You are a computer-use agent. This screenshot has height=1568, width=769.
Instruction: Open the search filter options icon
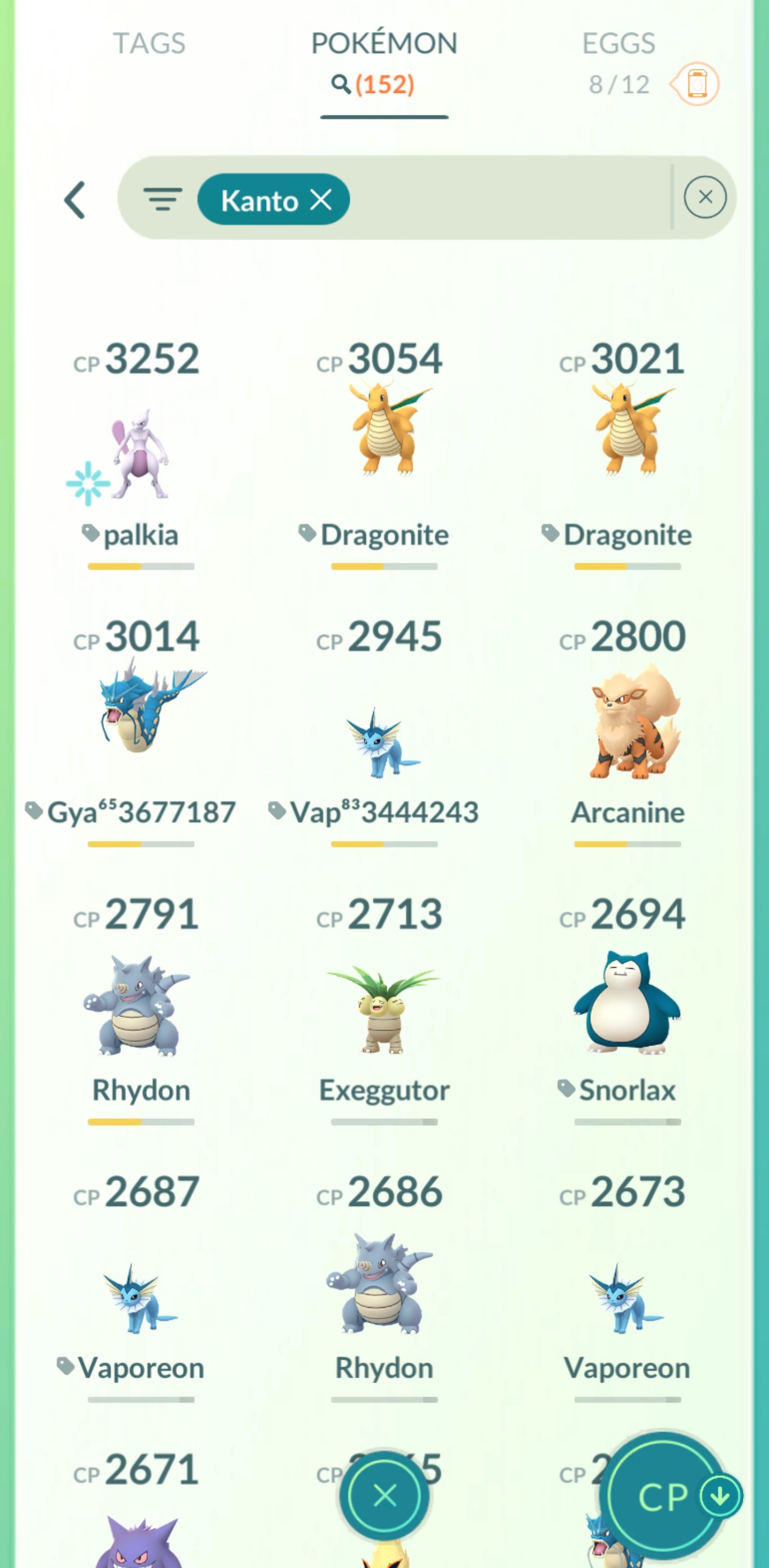tap(162, 199)
